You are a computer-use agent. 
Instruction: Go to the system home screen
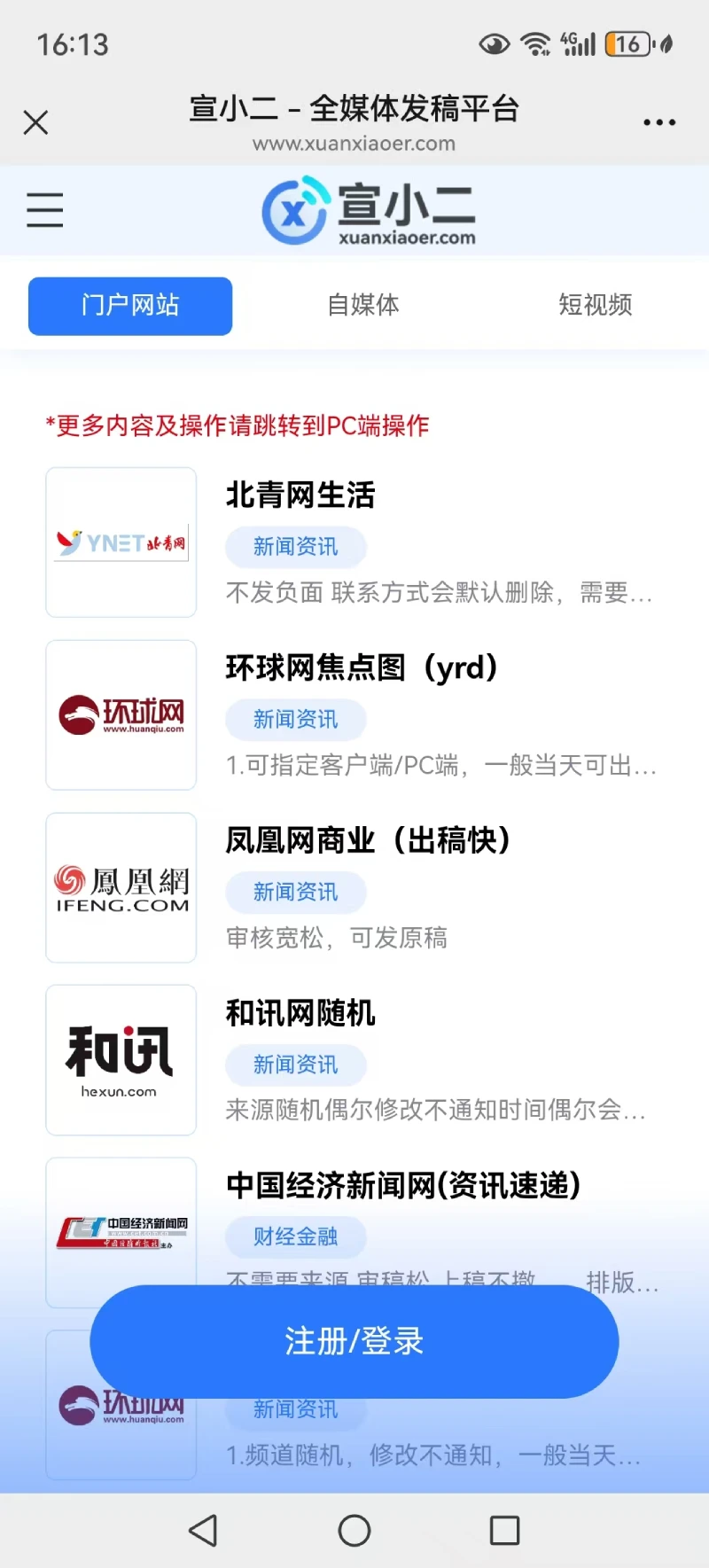coord(354,1531)
